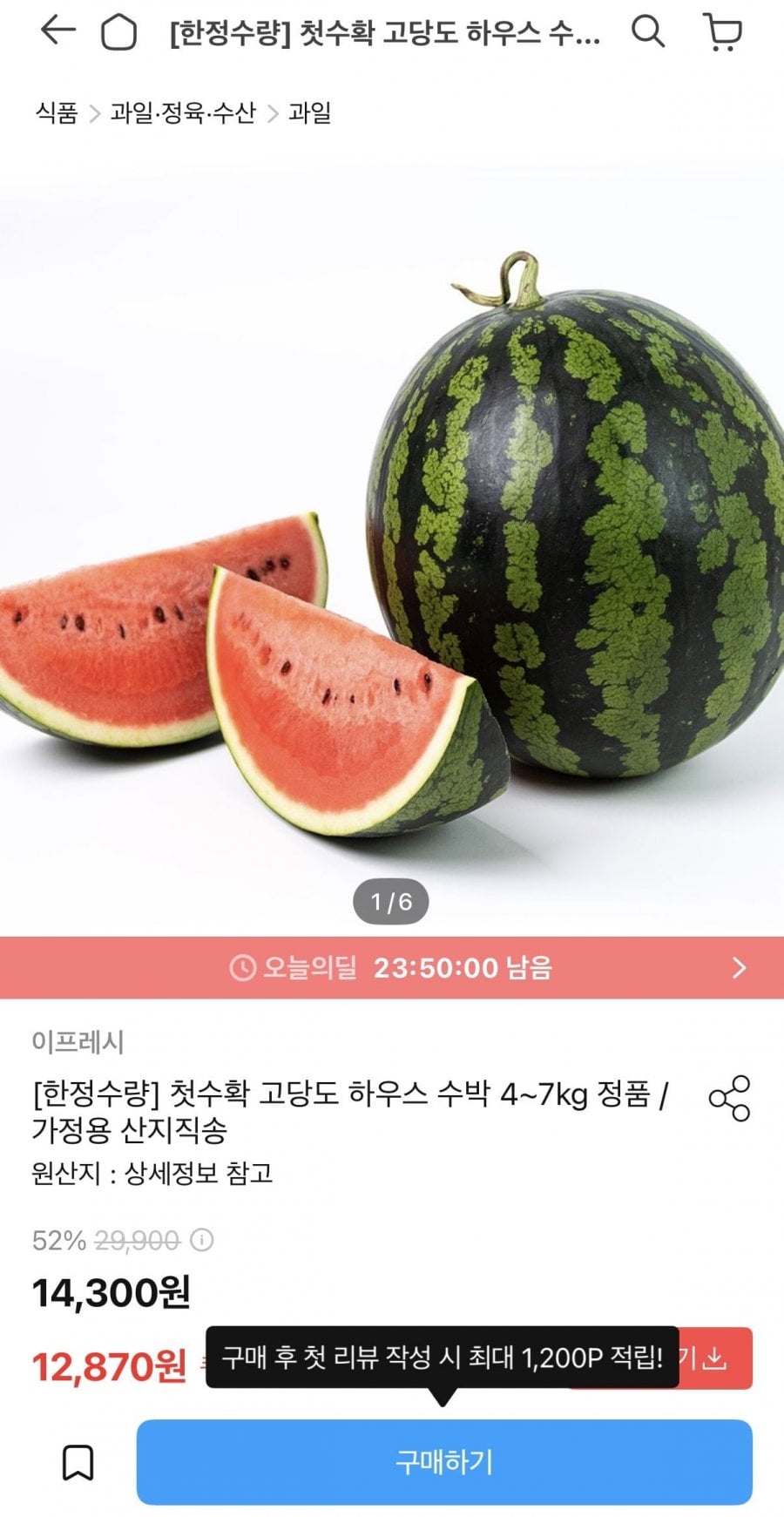Share this watermelon product

tap(729, 1098)
